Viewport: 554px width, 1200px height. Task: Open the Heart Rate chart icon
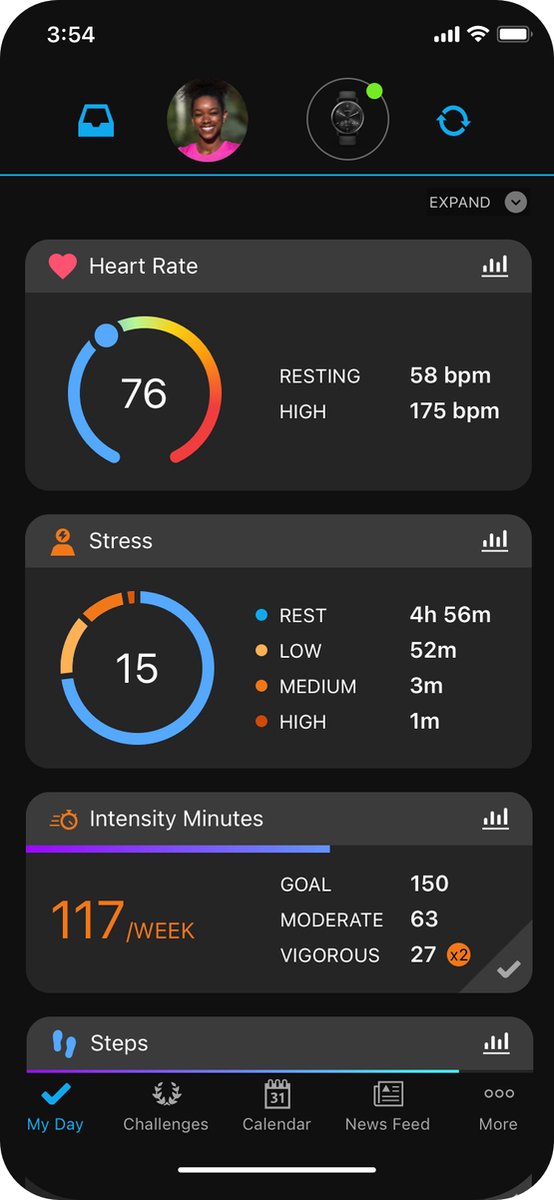[494, 266]
